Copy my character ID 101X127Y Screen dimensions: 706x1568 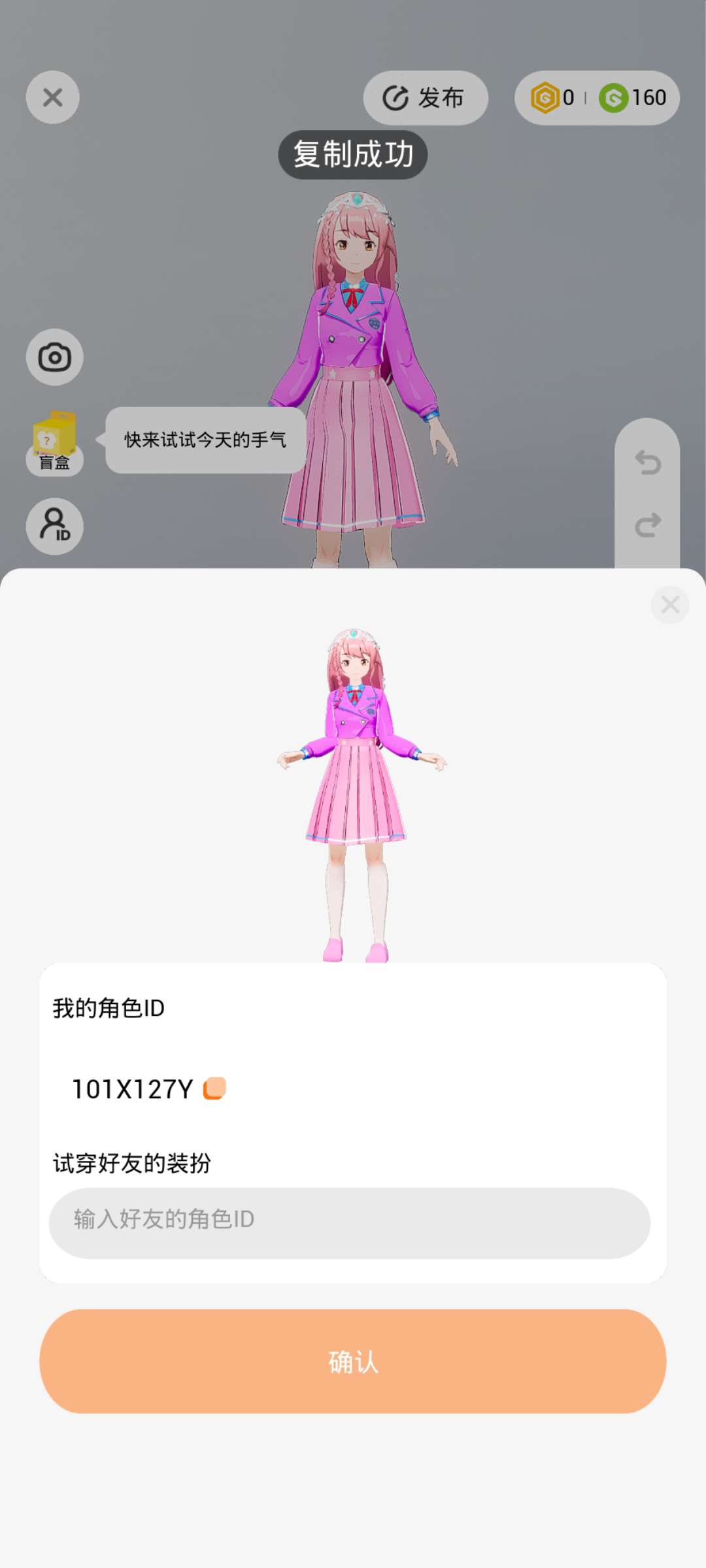214,1088
